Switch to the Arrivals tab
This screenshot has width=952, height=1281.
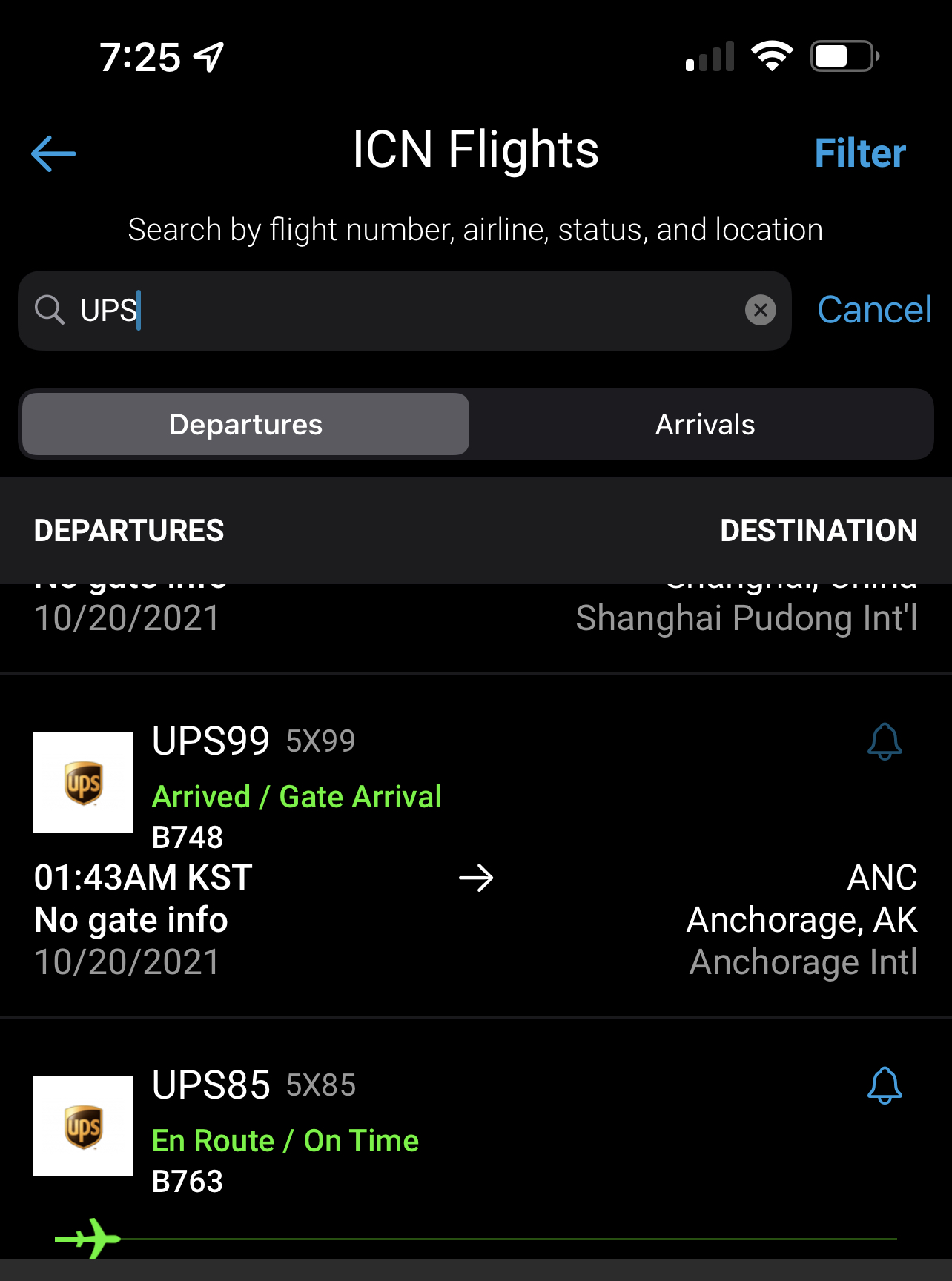click(704, 425)
